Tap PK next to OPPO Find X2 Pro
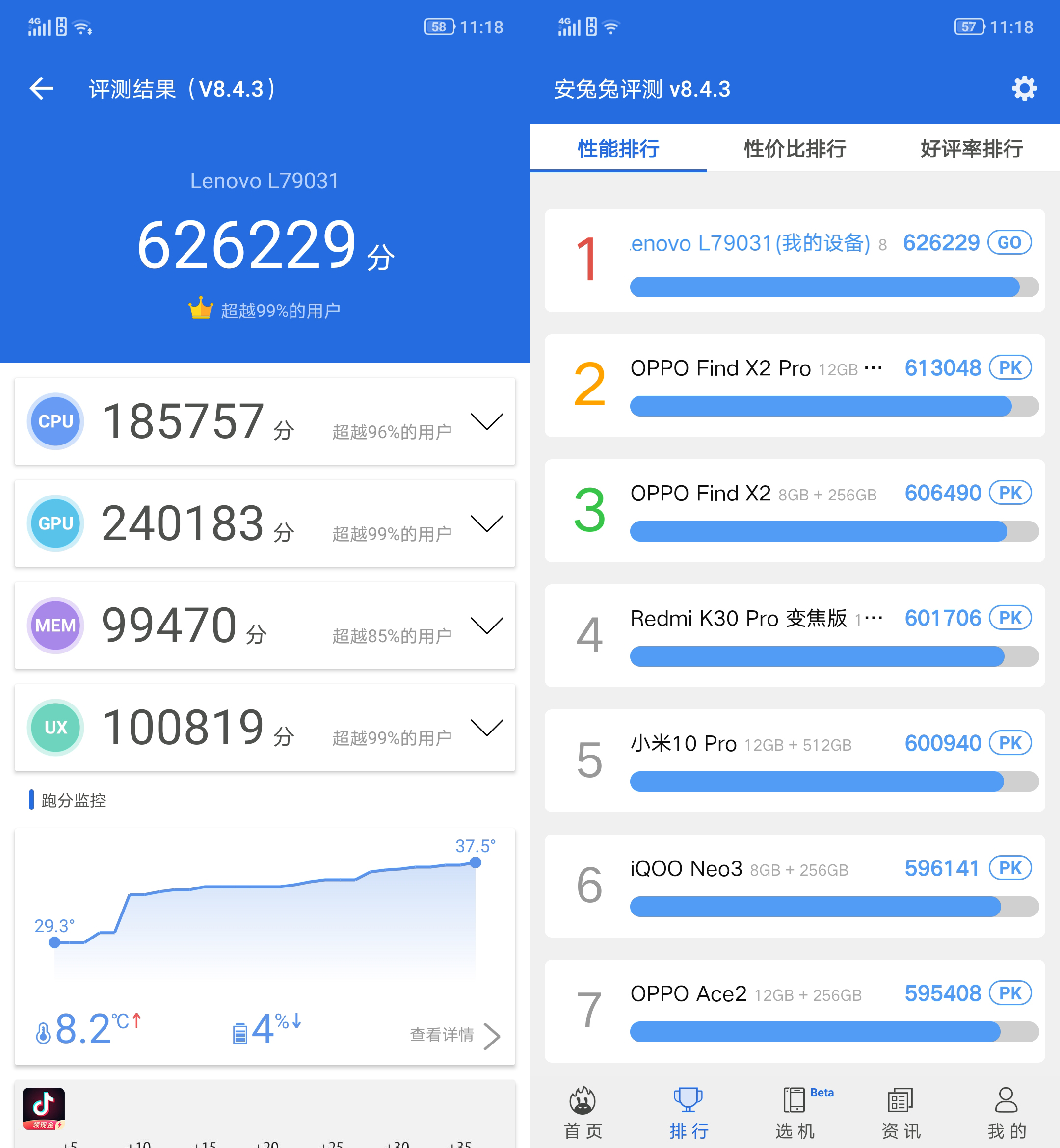 tap(1010, 367)
